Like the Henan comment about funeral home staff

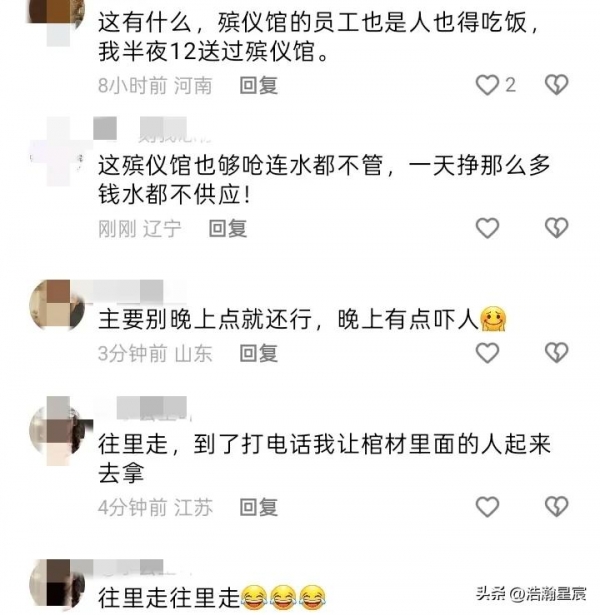click(x=487, y=85)
